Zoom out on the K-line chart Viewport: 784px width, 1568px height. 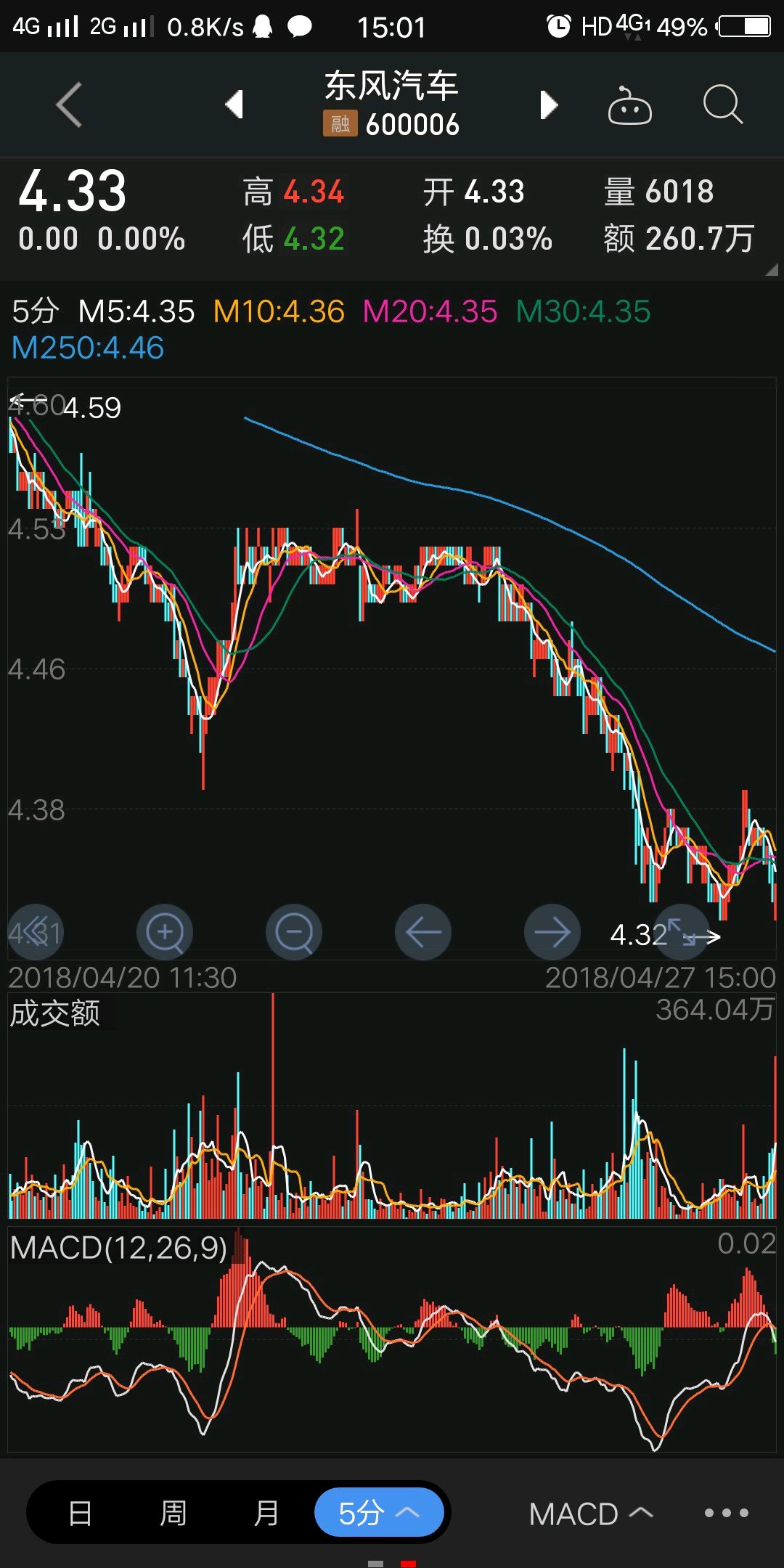point(294,932)
